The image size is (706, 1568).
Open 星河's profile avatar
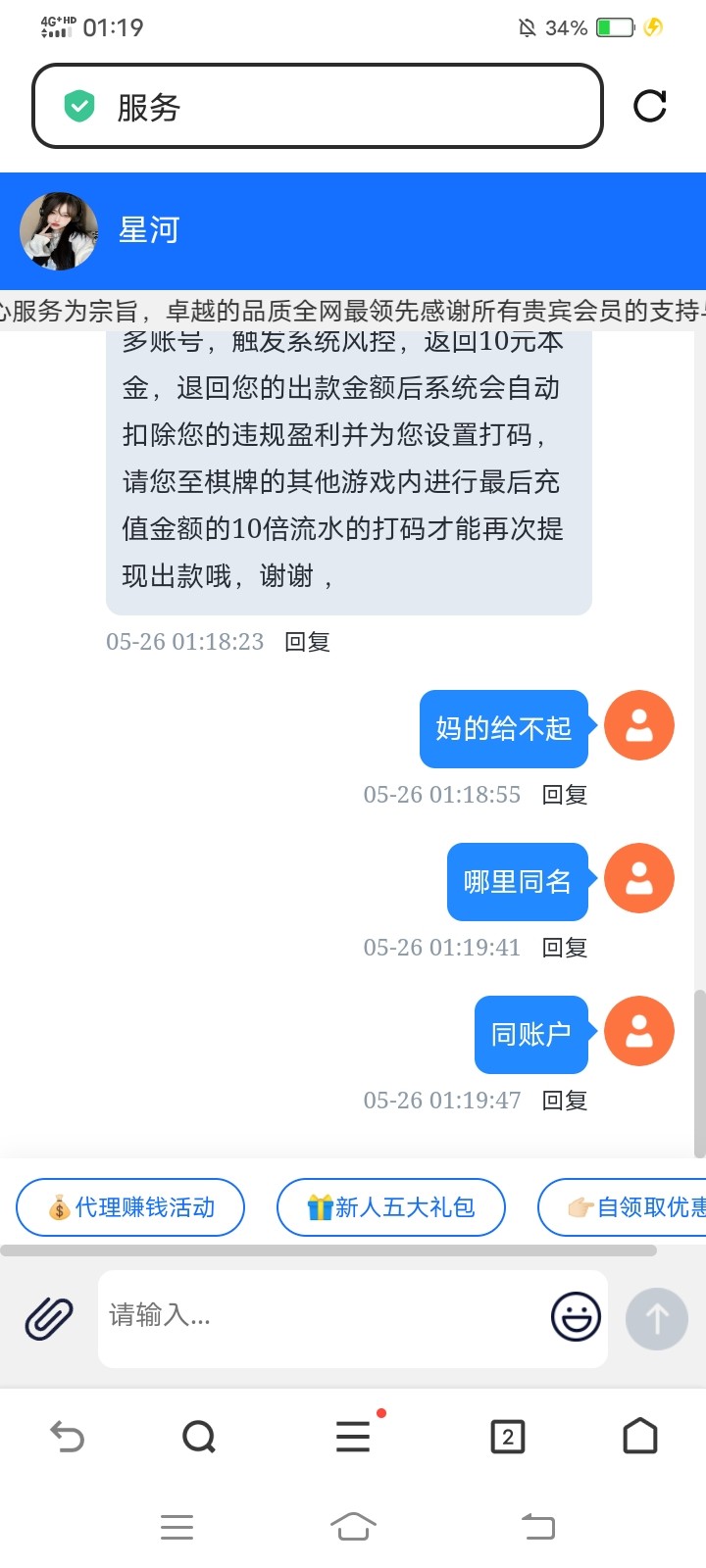(x=59, y=231)
